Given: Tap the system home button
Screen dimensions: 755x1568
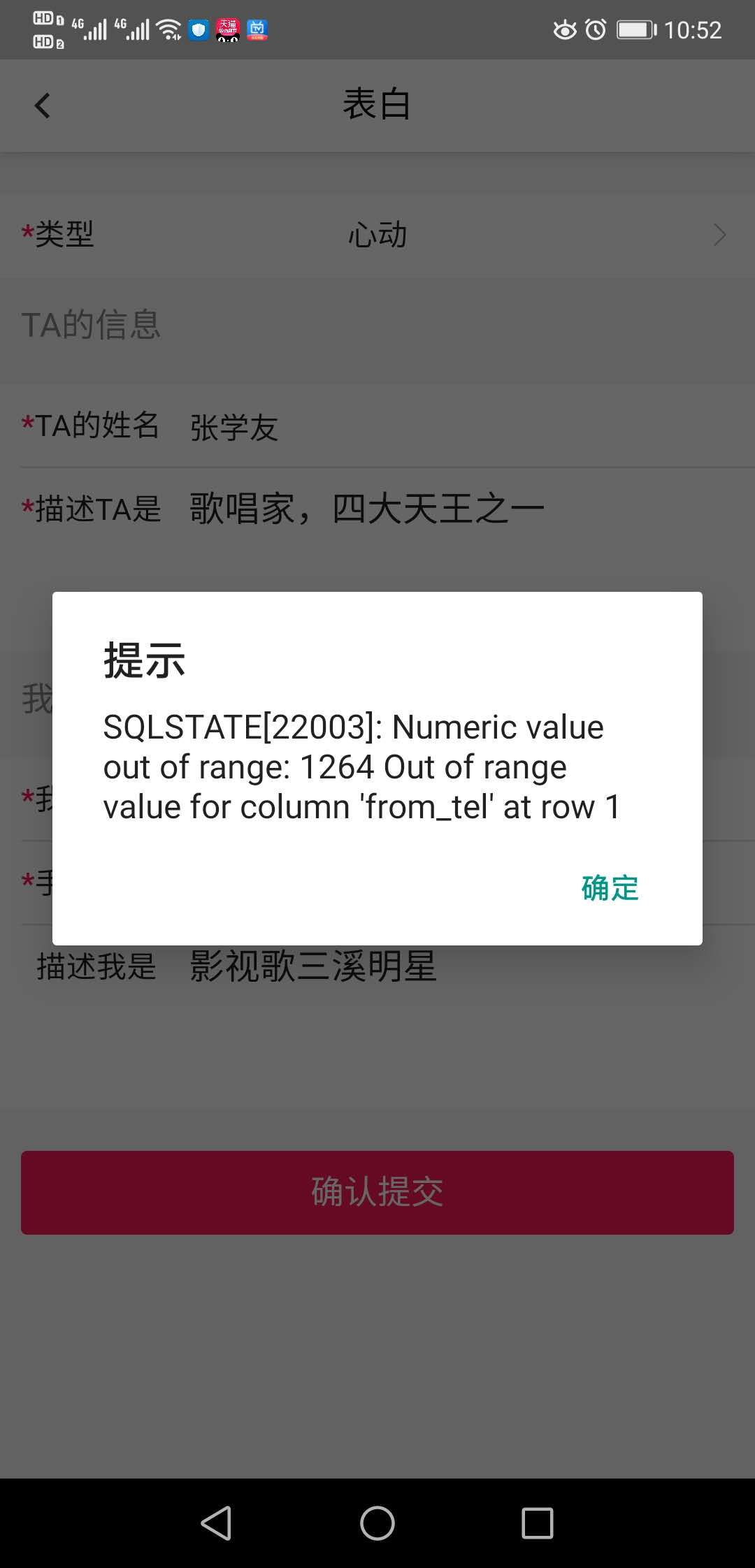Looking at the screenshot, I should pyautogui.click(x=377, y=1523).
